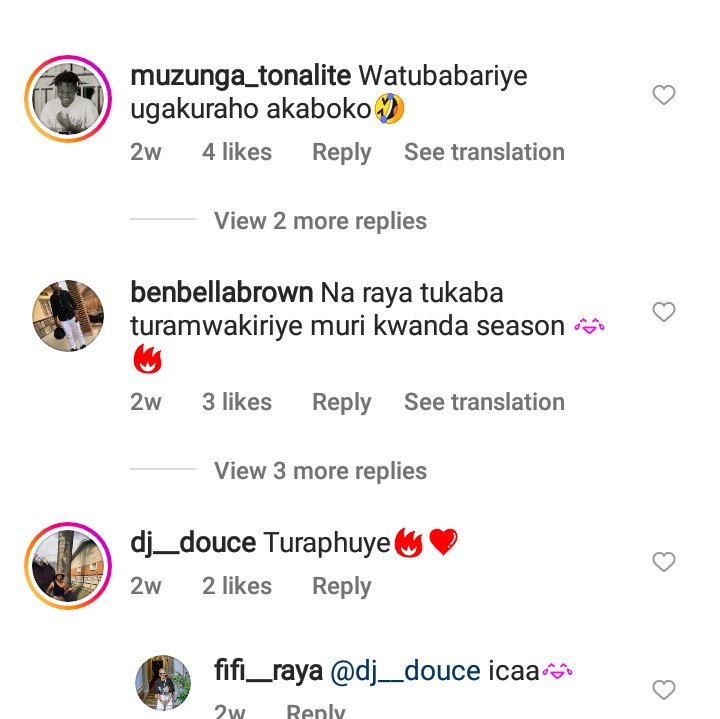Expand View 2 more replies
The width and height of the screenshot is (720, 719).
[x=320, y=221]
